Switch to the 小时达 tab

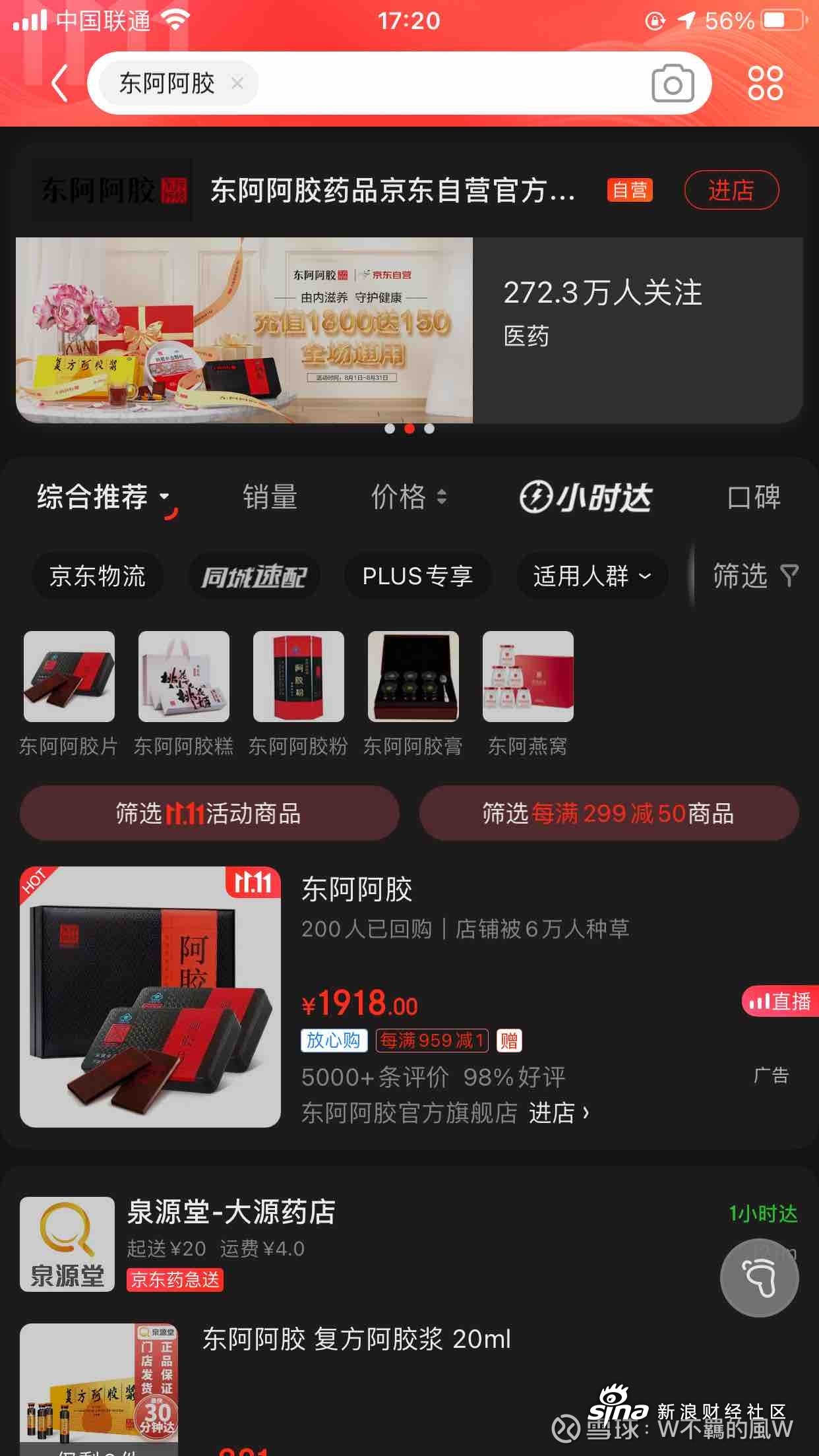click(586, 497)
